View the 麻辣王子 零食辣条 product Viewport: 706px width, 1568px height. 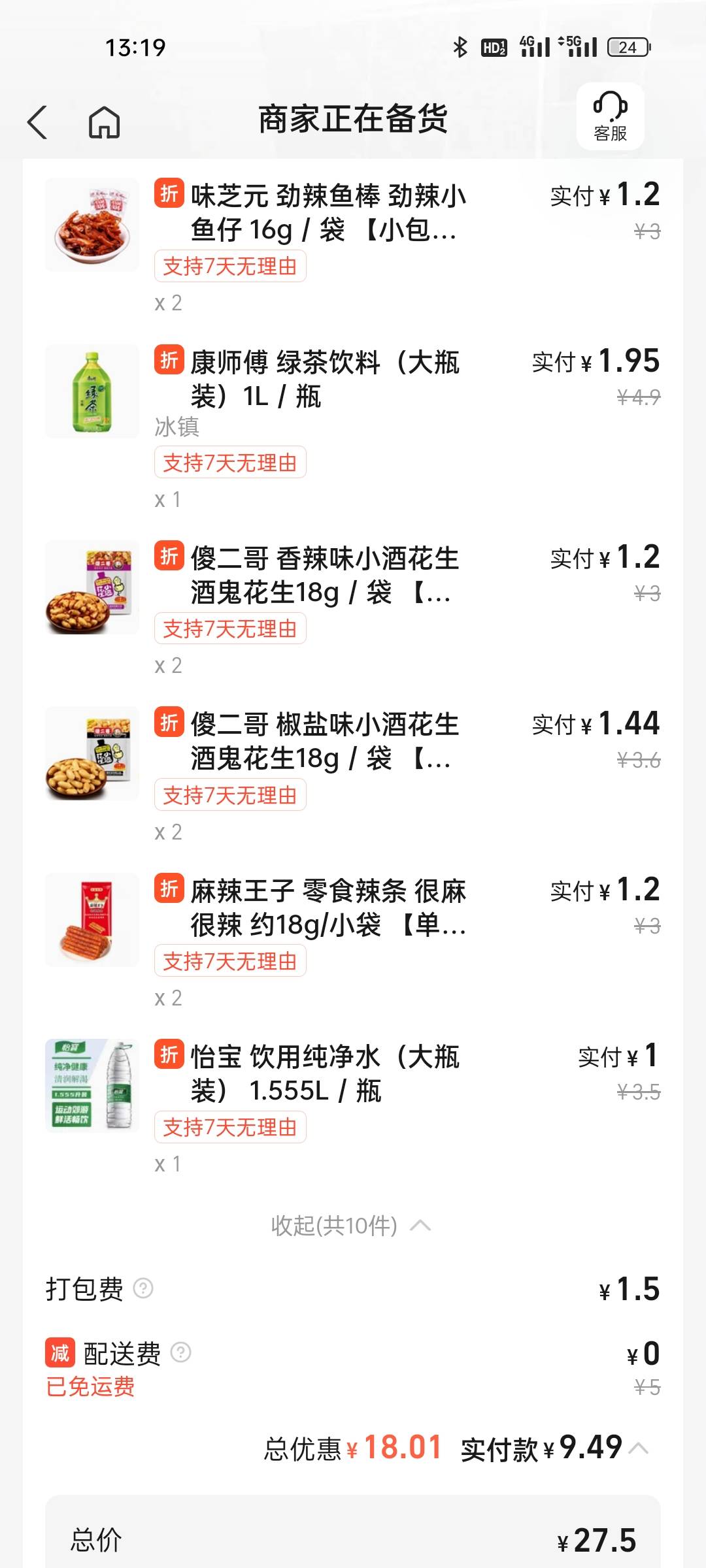click(327, 907)
